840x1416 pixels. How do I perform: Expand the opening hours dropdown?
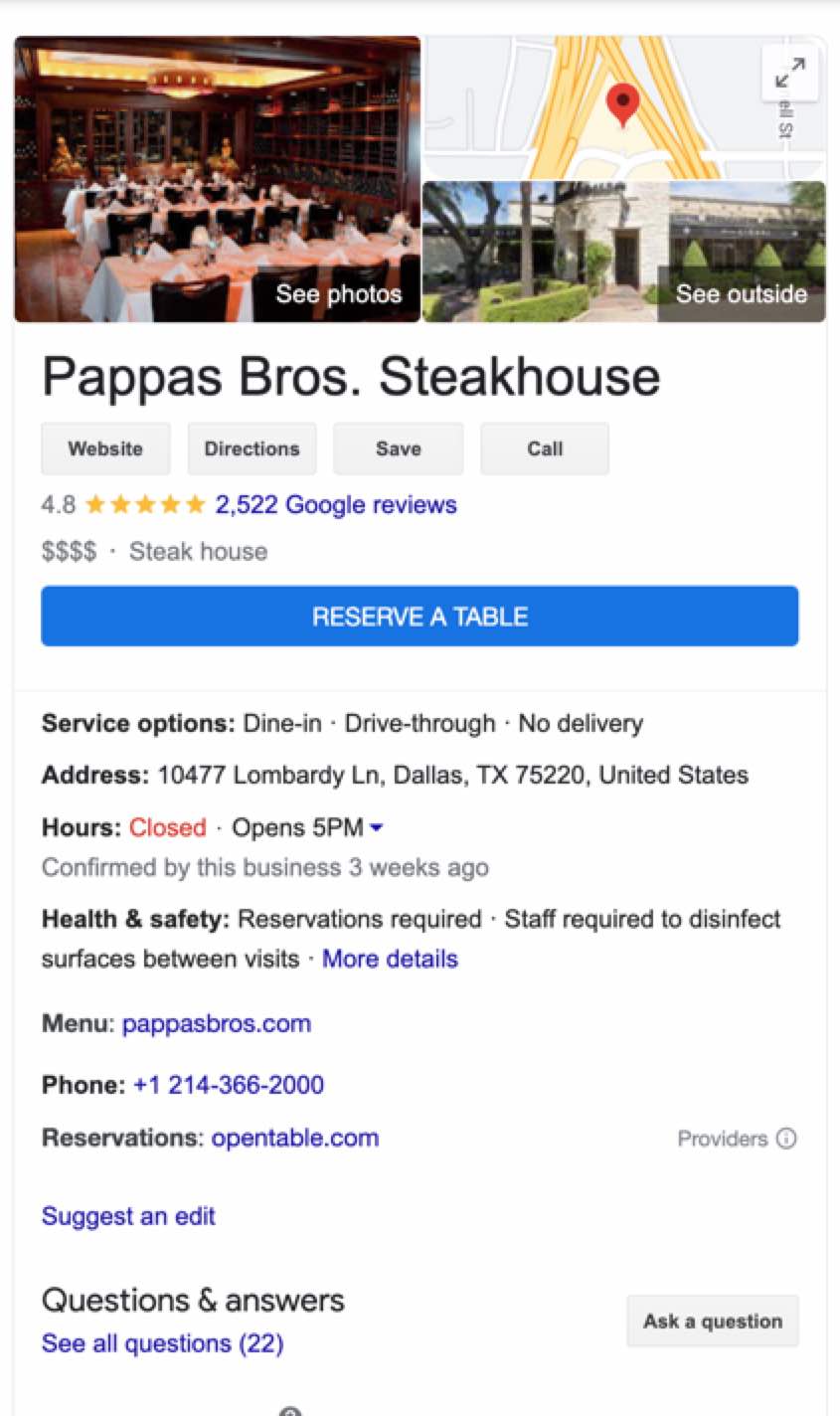point(376,827)
